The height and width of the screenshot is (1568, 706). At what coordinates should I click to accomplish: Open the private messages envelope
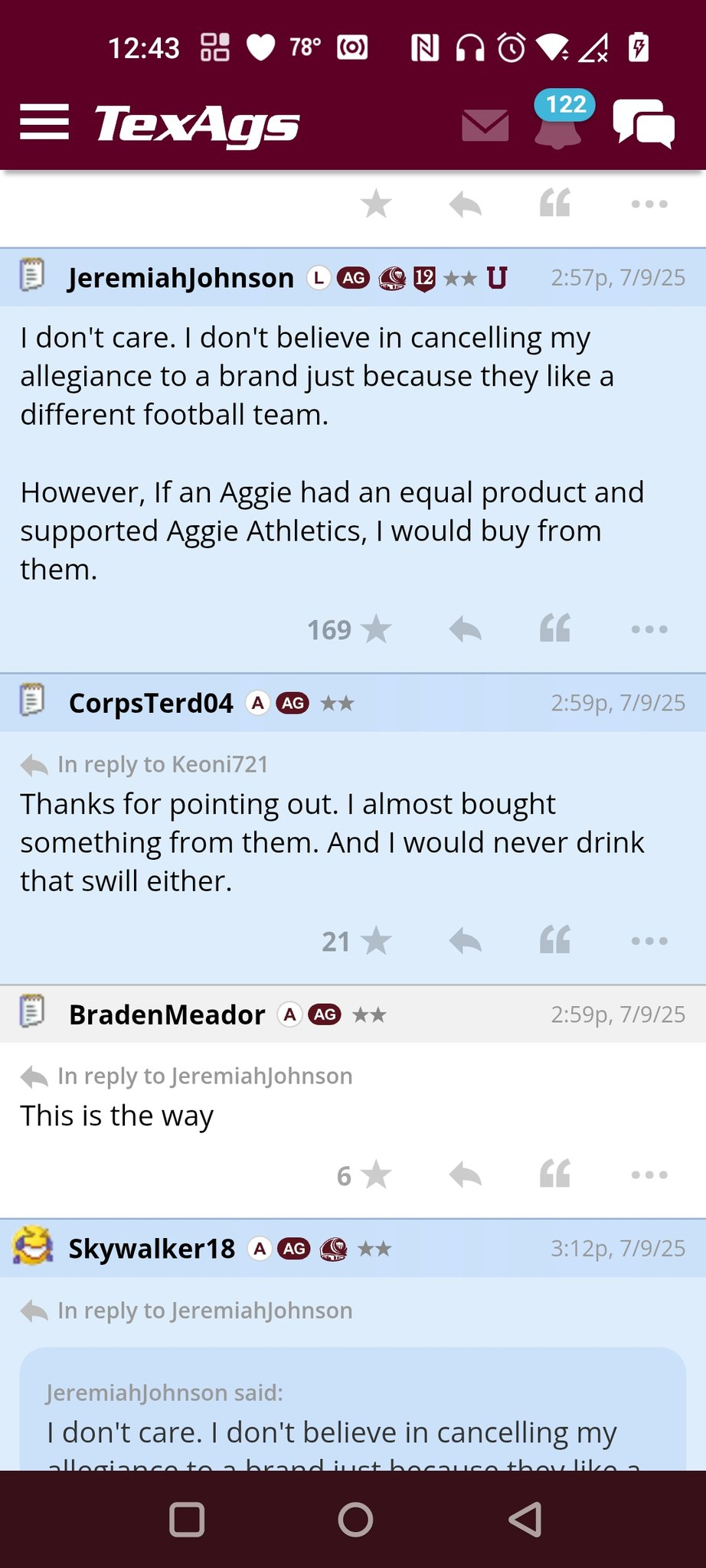tap(485, 125)
